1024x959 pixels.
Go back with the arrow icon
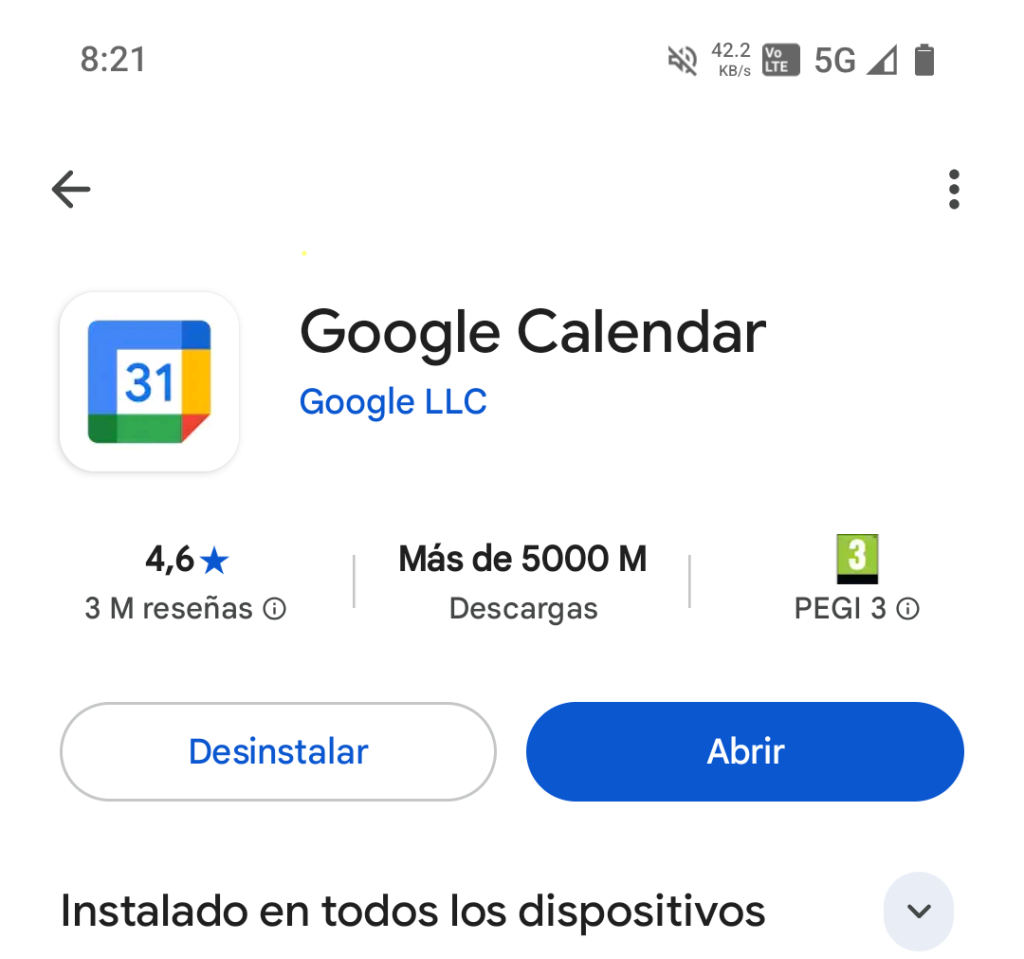click(71, 189)
